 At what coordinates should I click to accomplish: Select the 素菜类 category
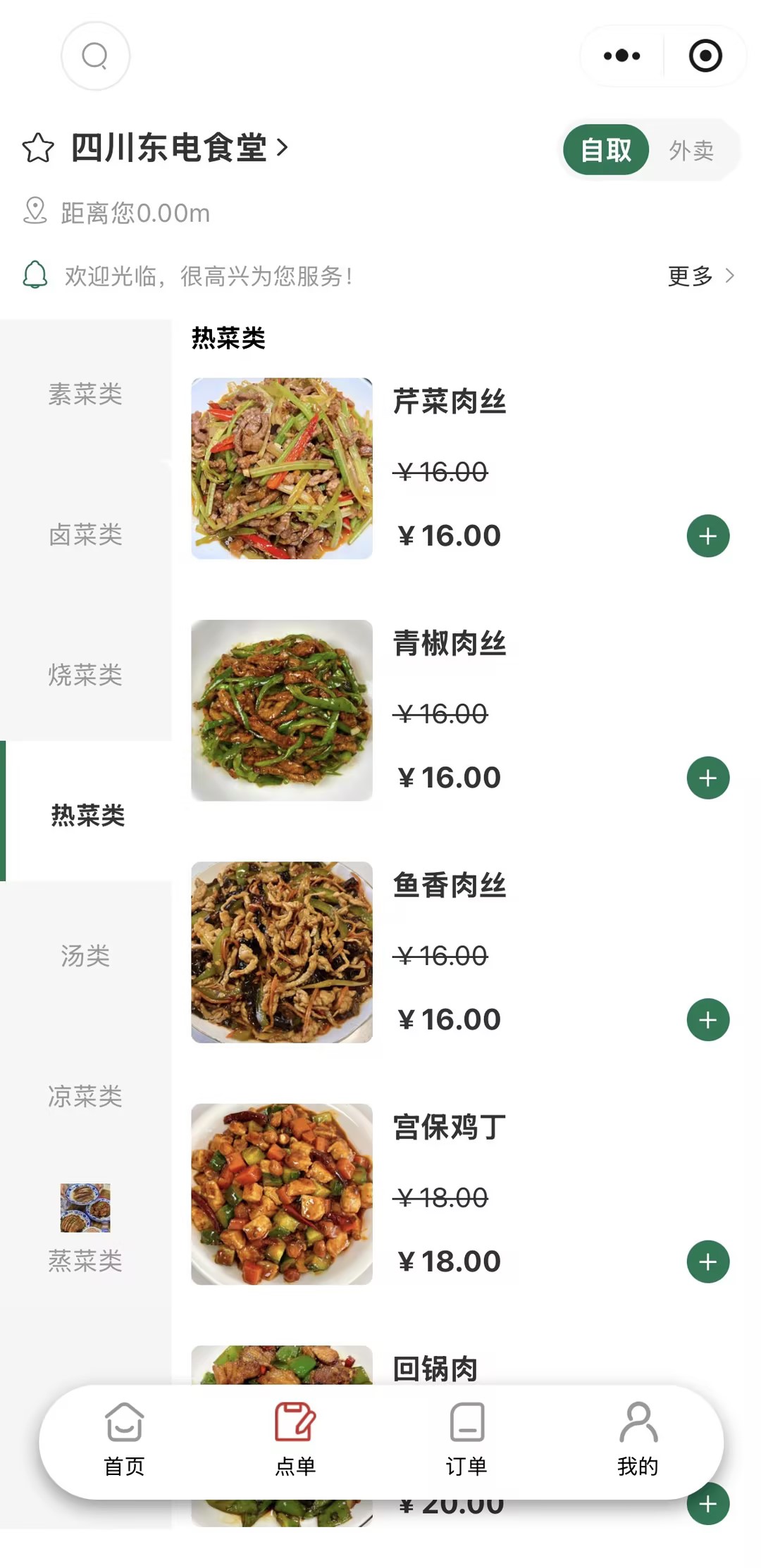click(x=85, y=394)
